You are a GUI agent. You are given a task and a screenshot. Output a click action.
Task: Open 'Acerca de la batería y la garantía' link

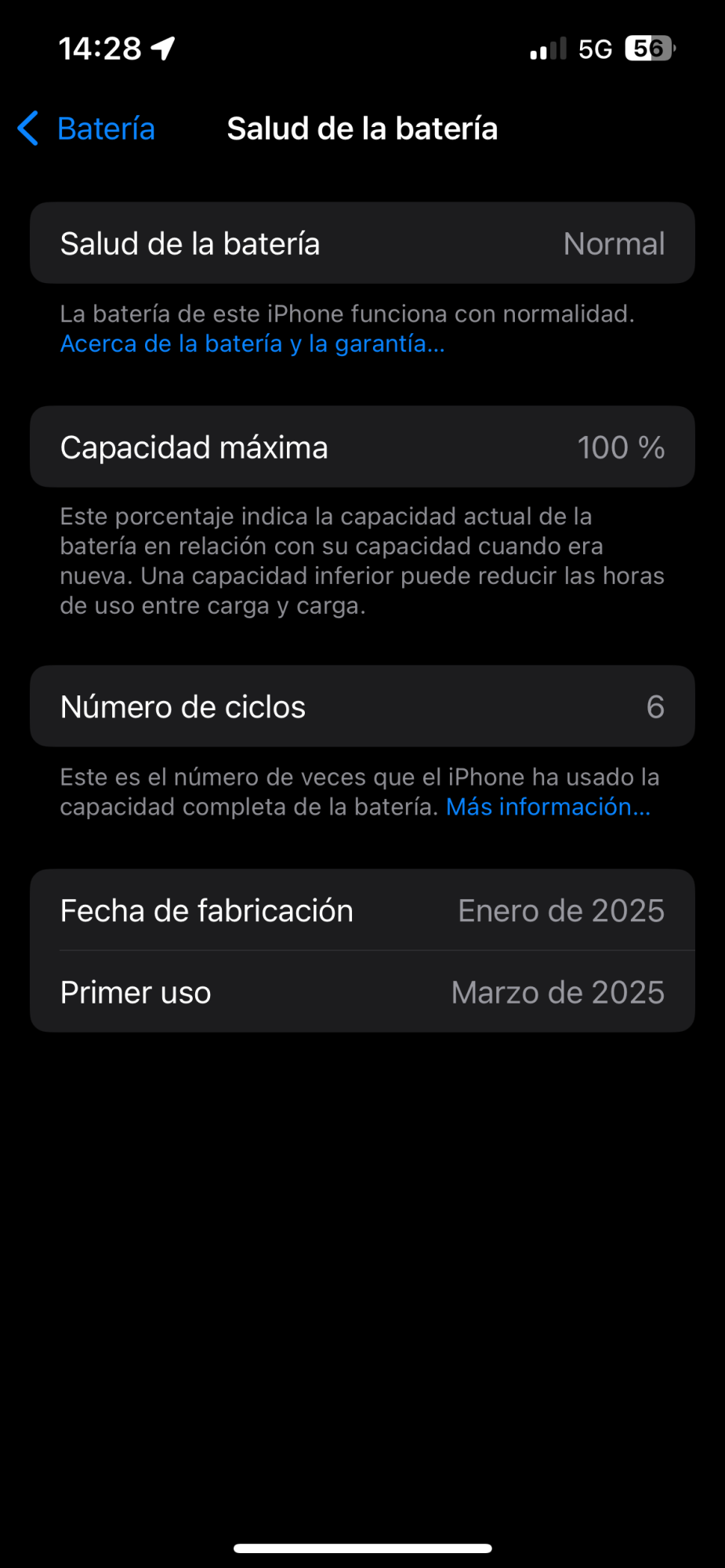(252, 344)
